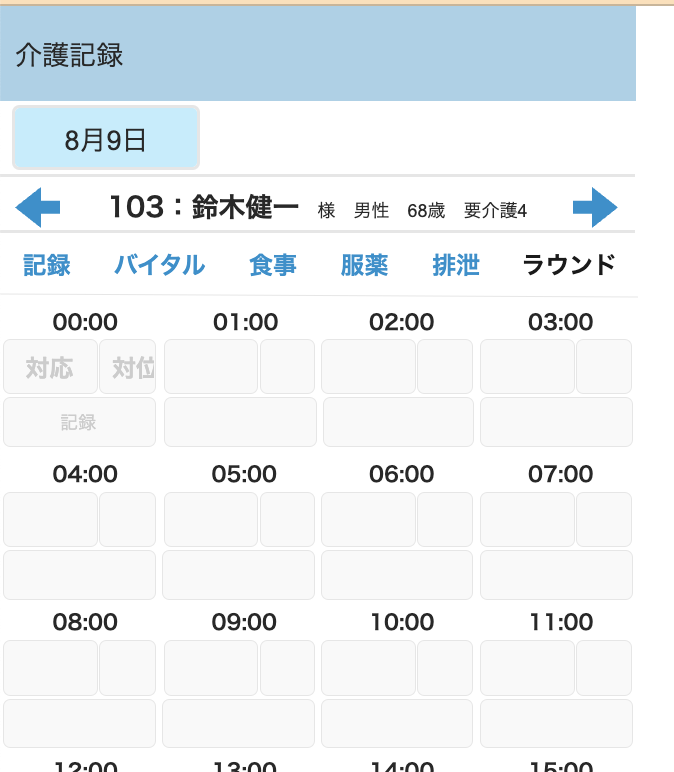This screenshot has width=674, height=772.
Task: Tap the wide record field under 10:00
Action: click(x=398, y=723)
